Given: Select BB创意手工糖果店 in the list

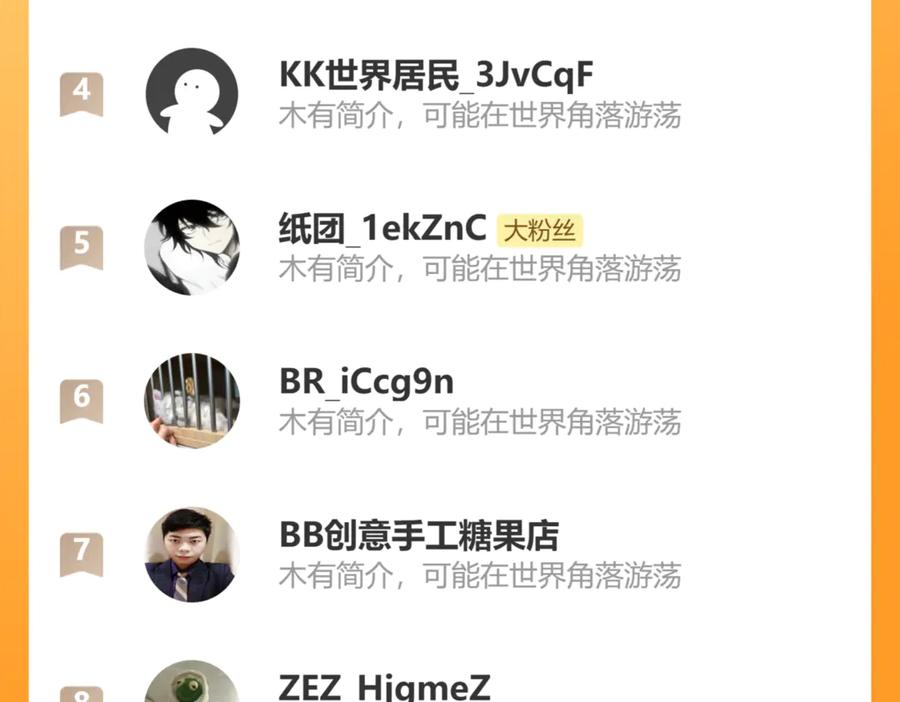Looking at the screenshot, I should (418, 536).
